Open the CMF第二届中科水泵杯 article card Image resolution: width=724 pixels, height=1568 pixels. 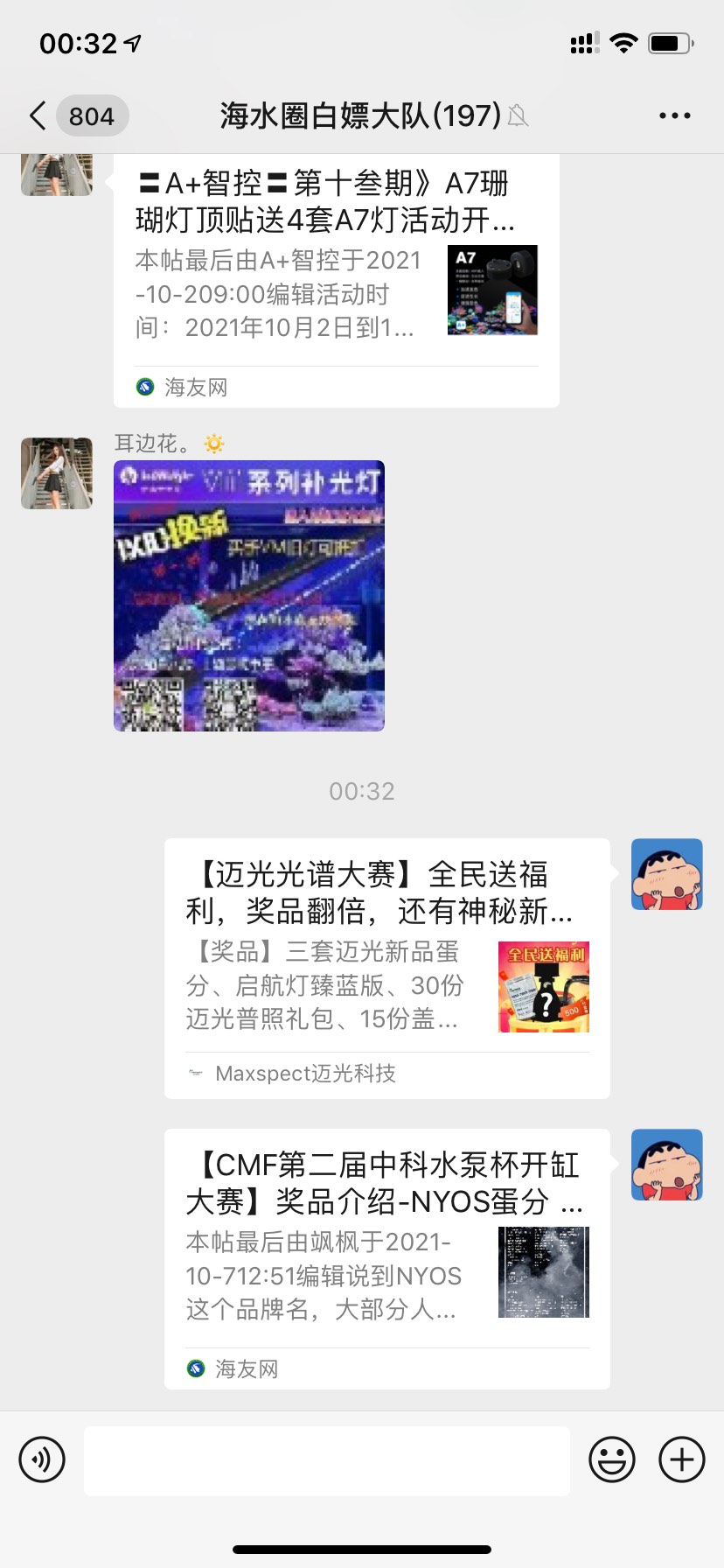pyautogui.click(x=386, y=1257)
